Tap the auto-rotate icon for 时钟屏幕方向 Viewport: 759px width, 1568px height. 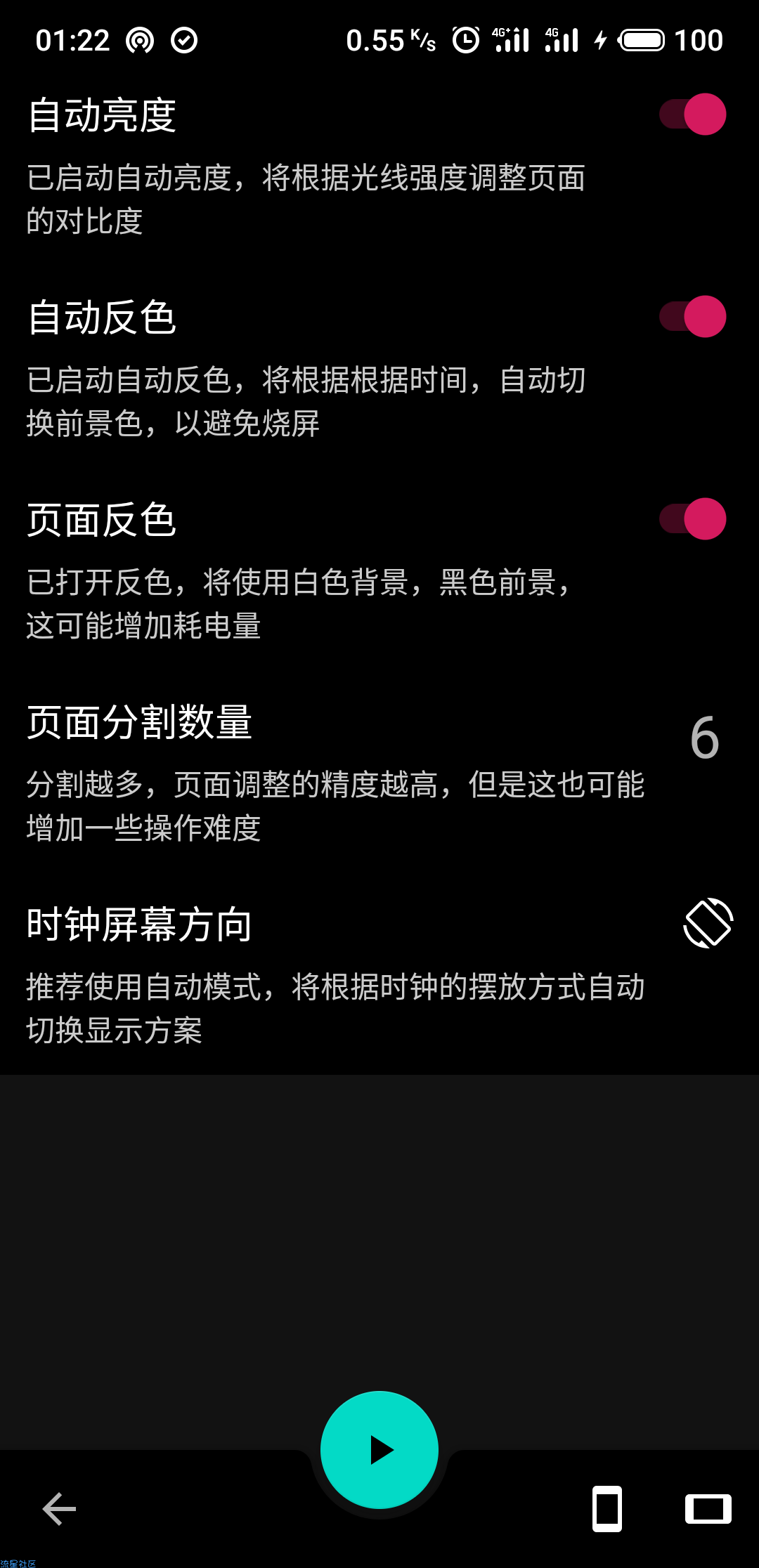[x=708, y=923]
